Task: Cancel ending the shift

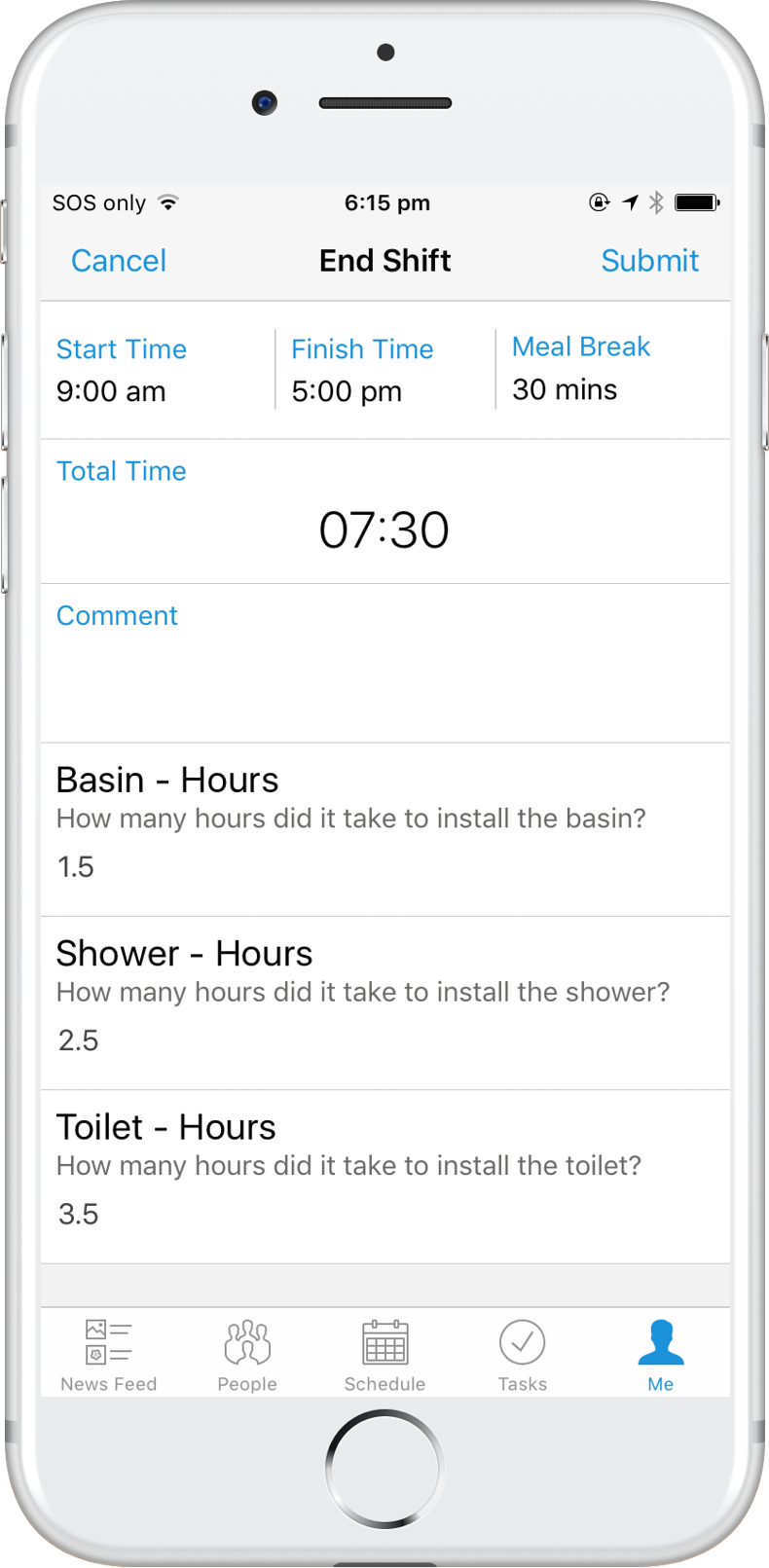Action: click(x=118, y=261)
